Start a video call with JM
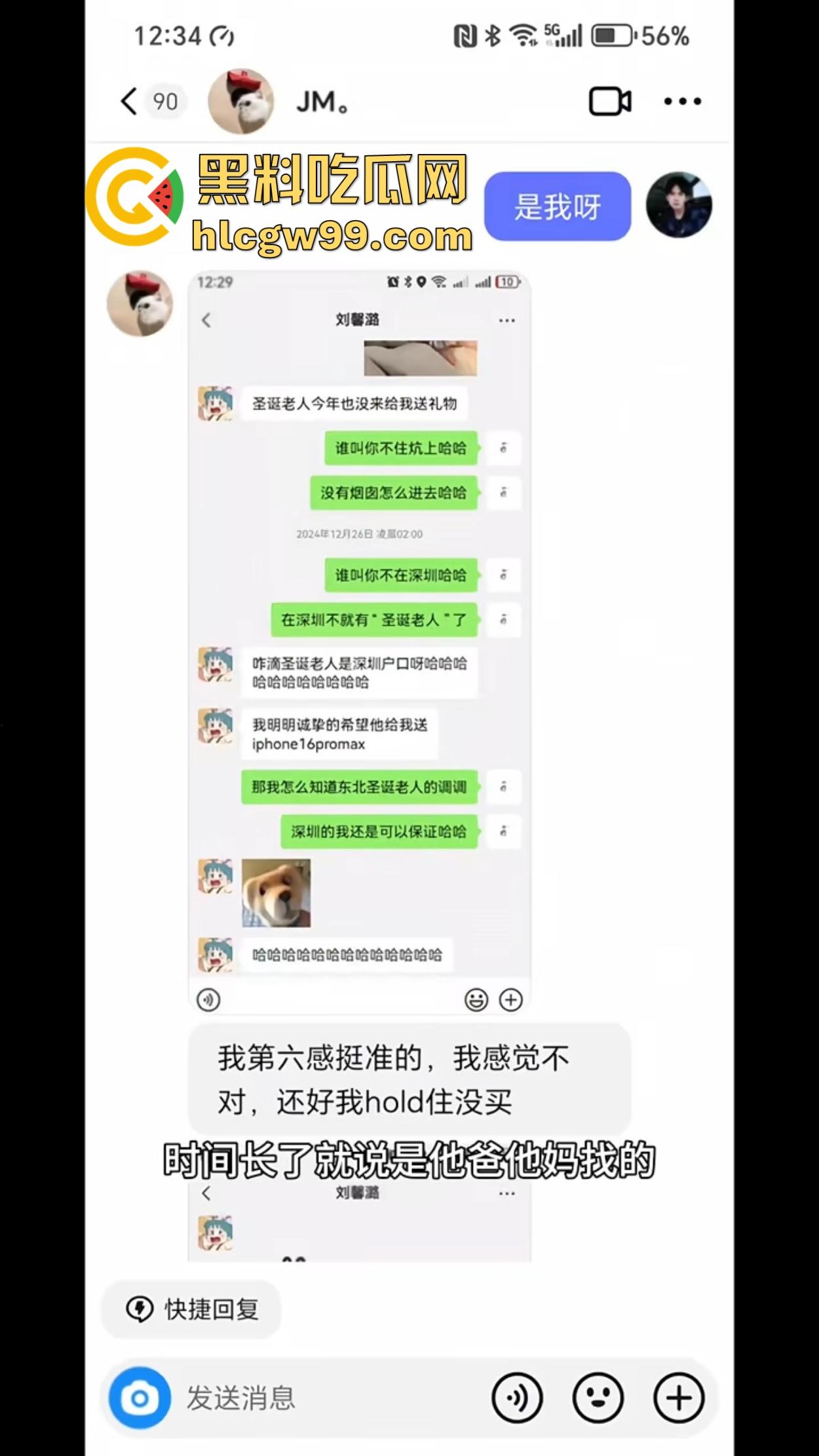Image resolution: width=819 pixels, height=1456 pixels. (x=609, y=102)
